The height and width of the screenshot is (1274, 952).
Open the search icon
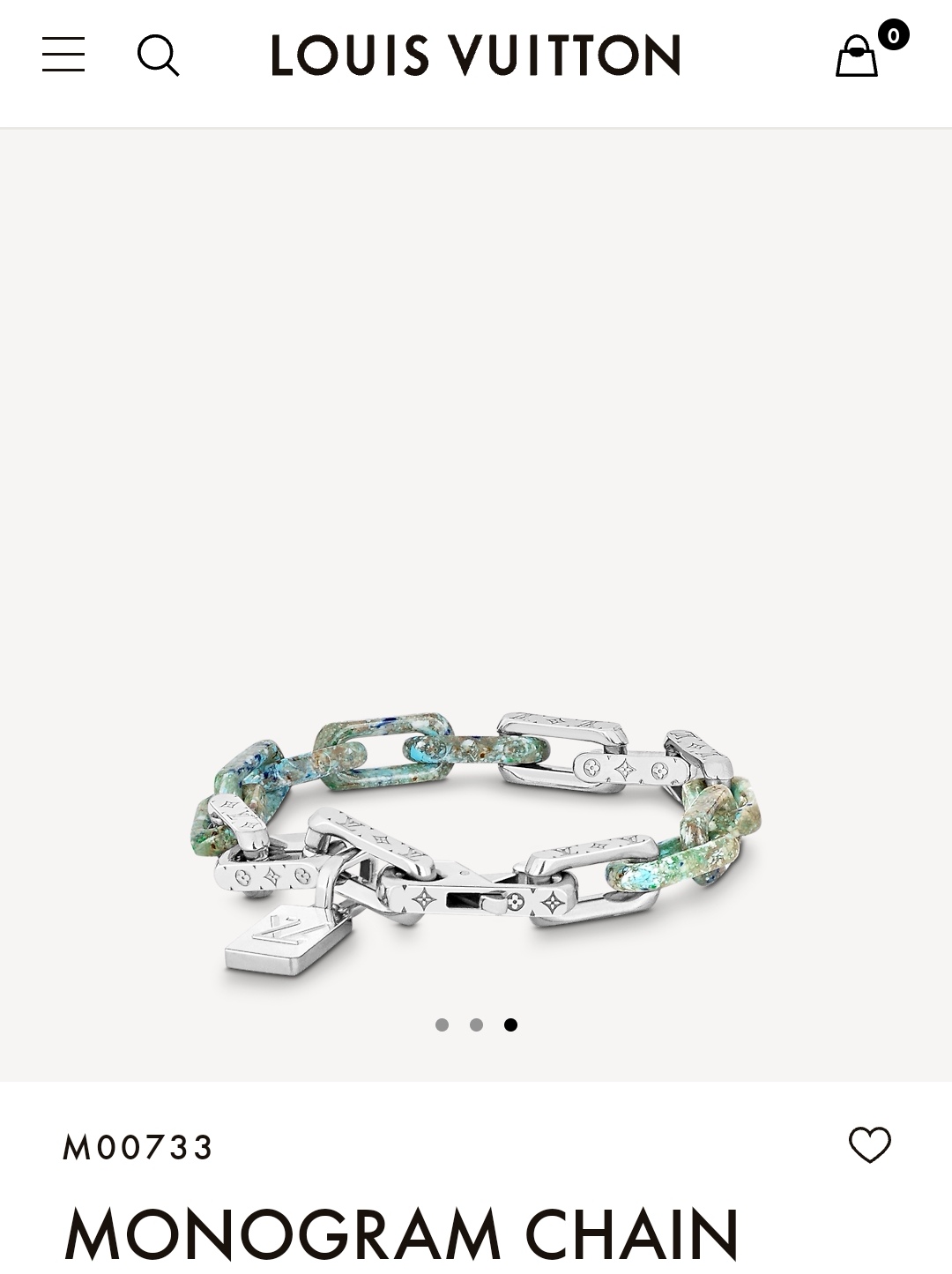159,56
